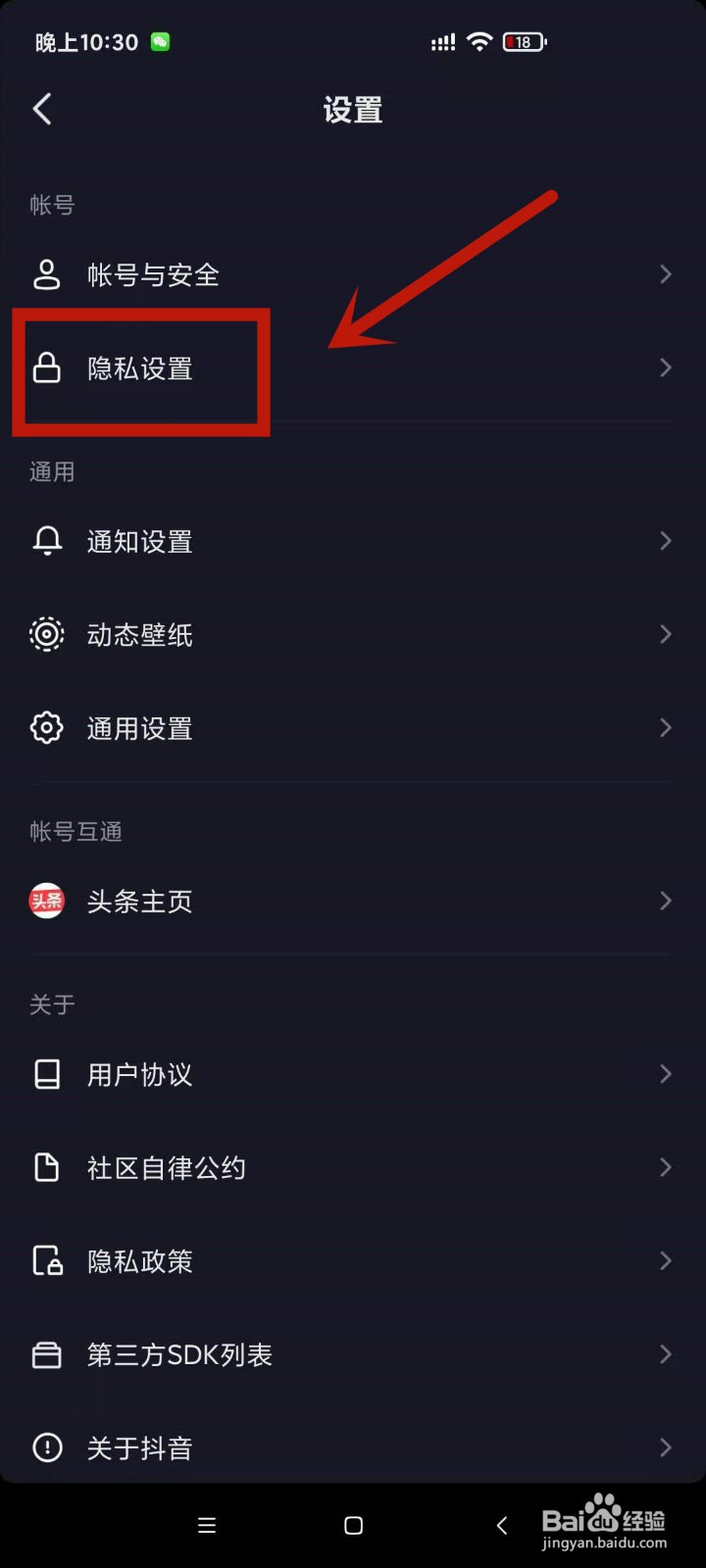Image resolution: width=706 pixels, height=1568 pixels.
Task: Select the 动态壁纸 option
Action: click(140, 635)
